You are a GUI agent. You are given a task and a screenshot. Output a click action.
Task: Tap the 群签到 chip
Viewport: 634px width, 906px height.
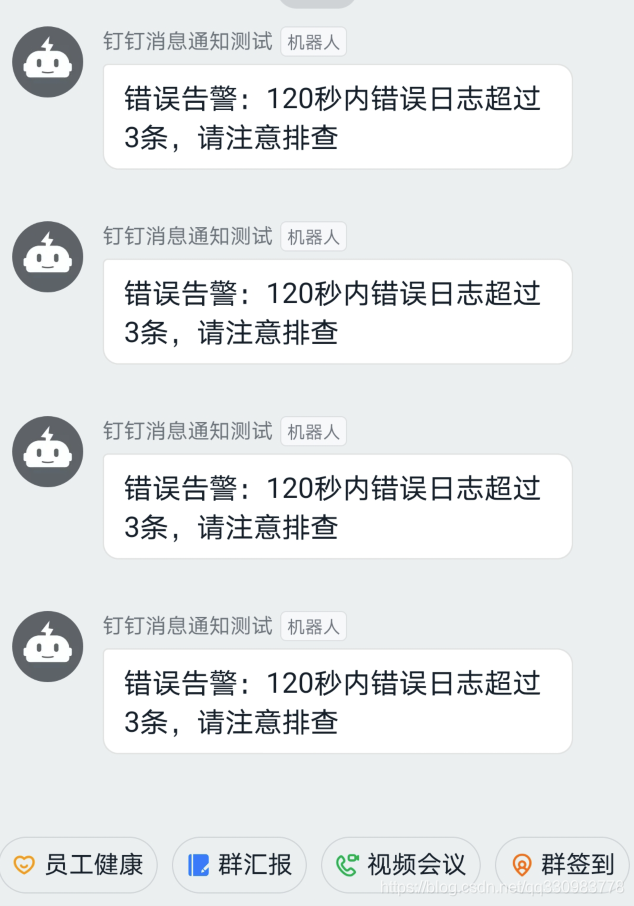click(x=563, y=865)
